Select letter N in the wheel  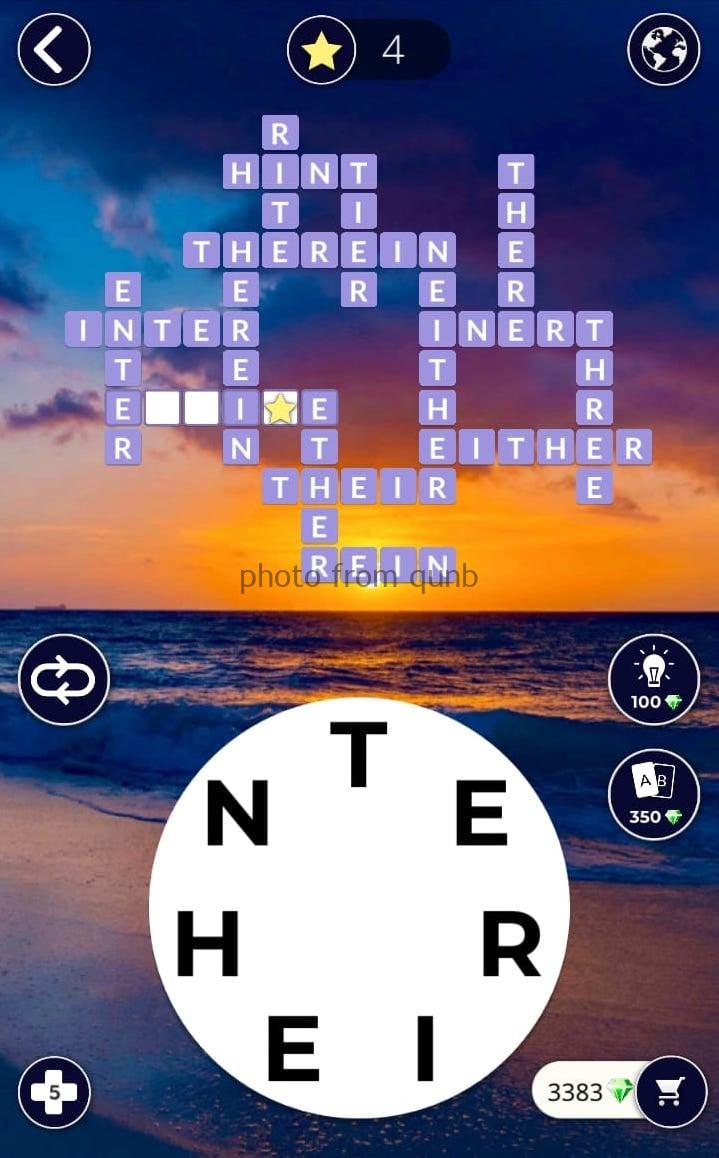pyautogui.click(x=237, y=812)
